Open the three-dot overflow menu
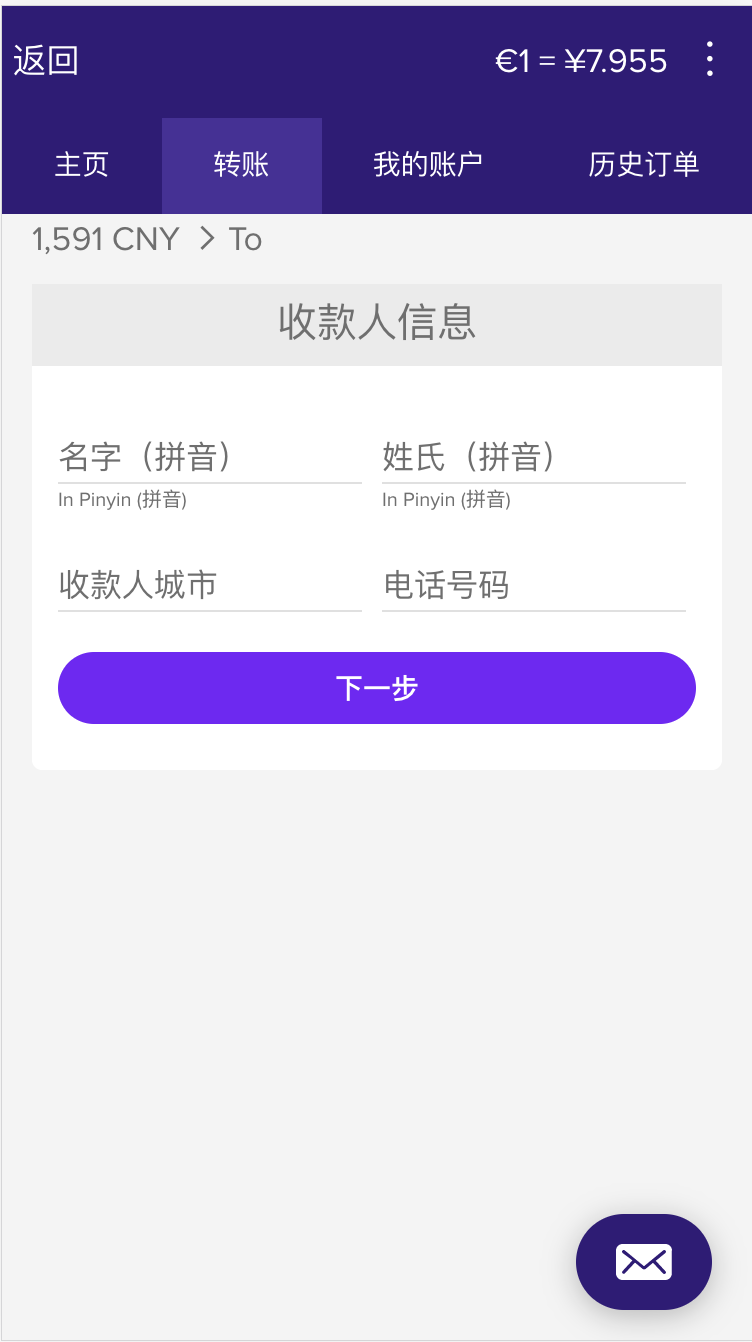Screen dimensions: 752x1342 [709, 60]
